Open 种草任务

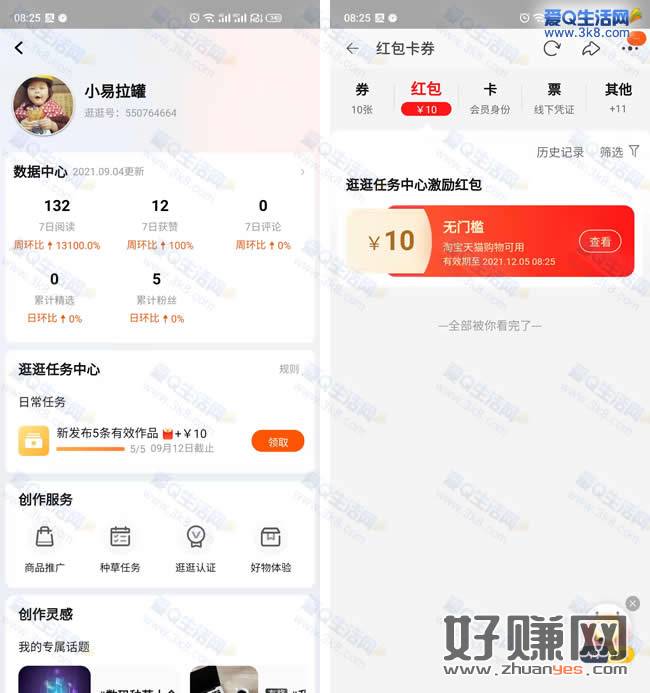[120, 549]
